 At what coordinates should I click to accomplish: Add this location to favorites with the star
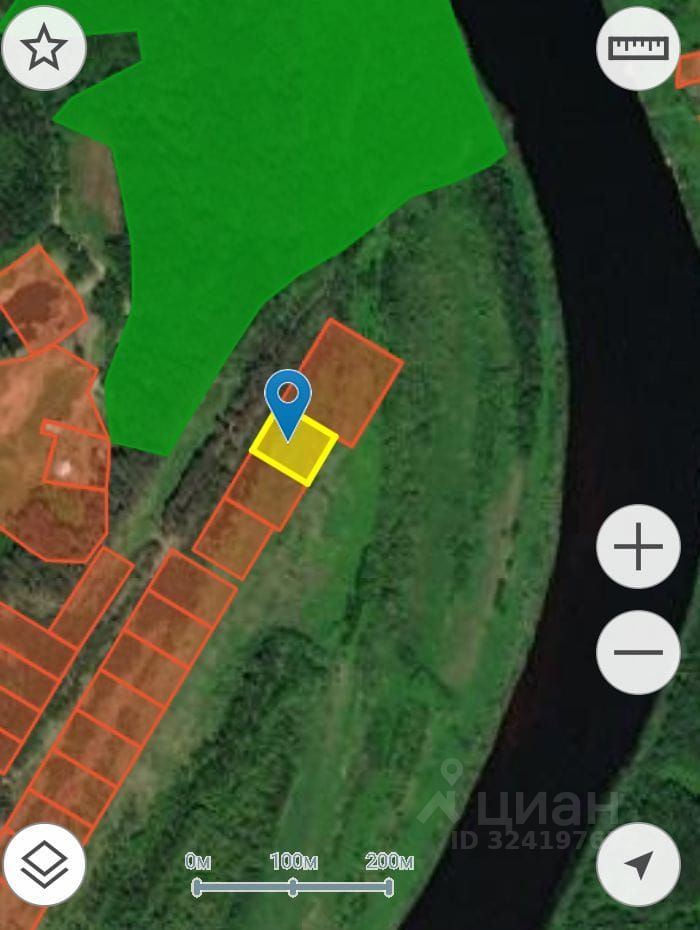pyautogui.click(x=44, y=47)
